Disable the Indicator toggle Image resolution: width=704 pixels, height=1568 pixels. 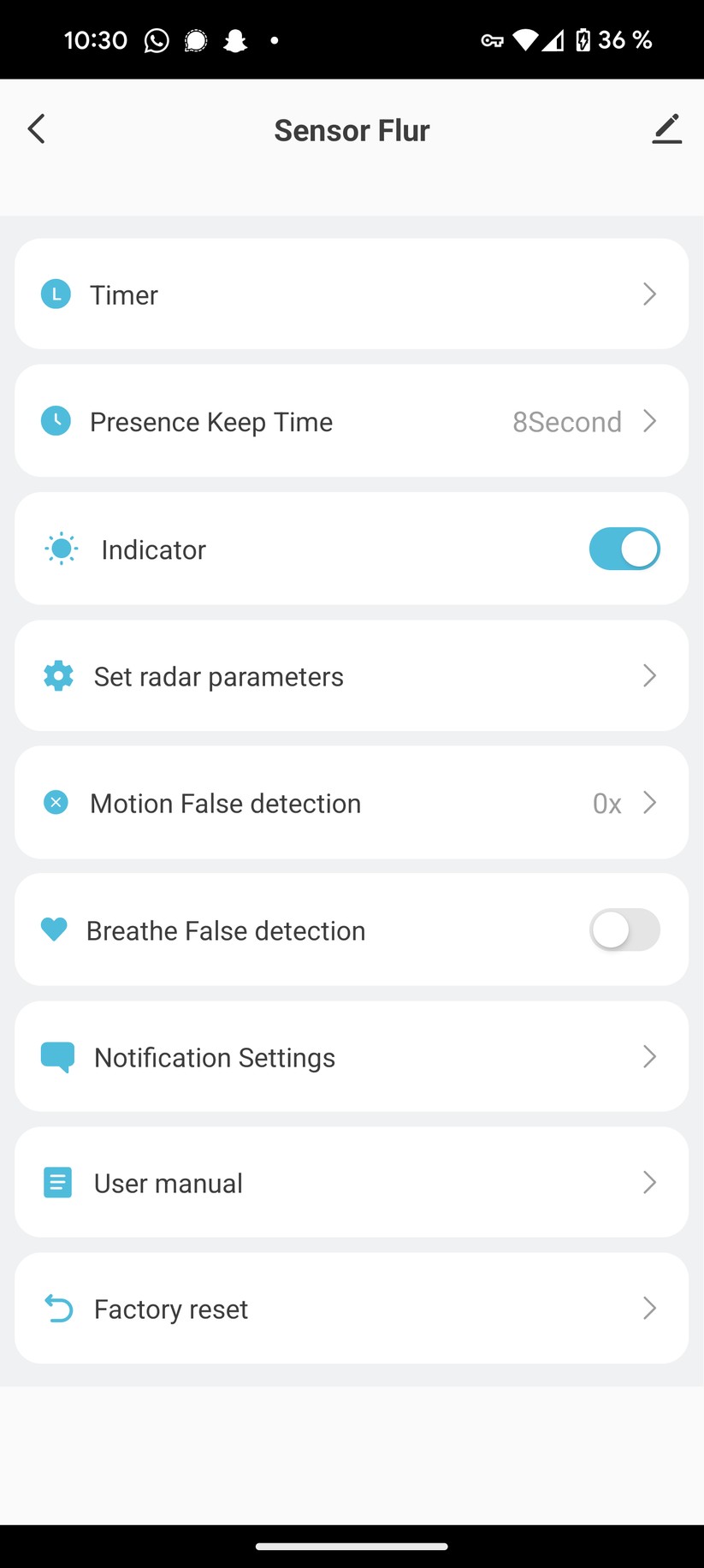pos(624,549)
